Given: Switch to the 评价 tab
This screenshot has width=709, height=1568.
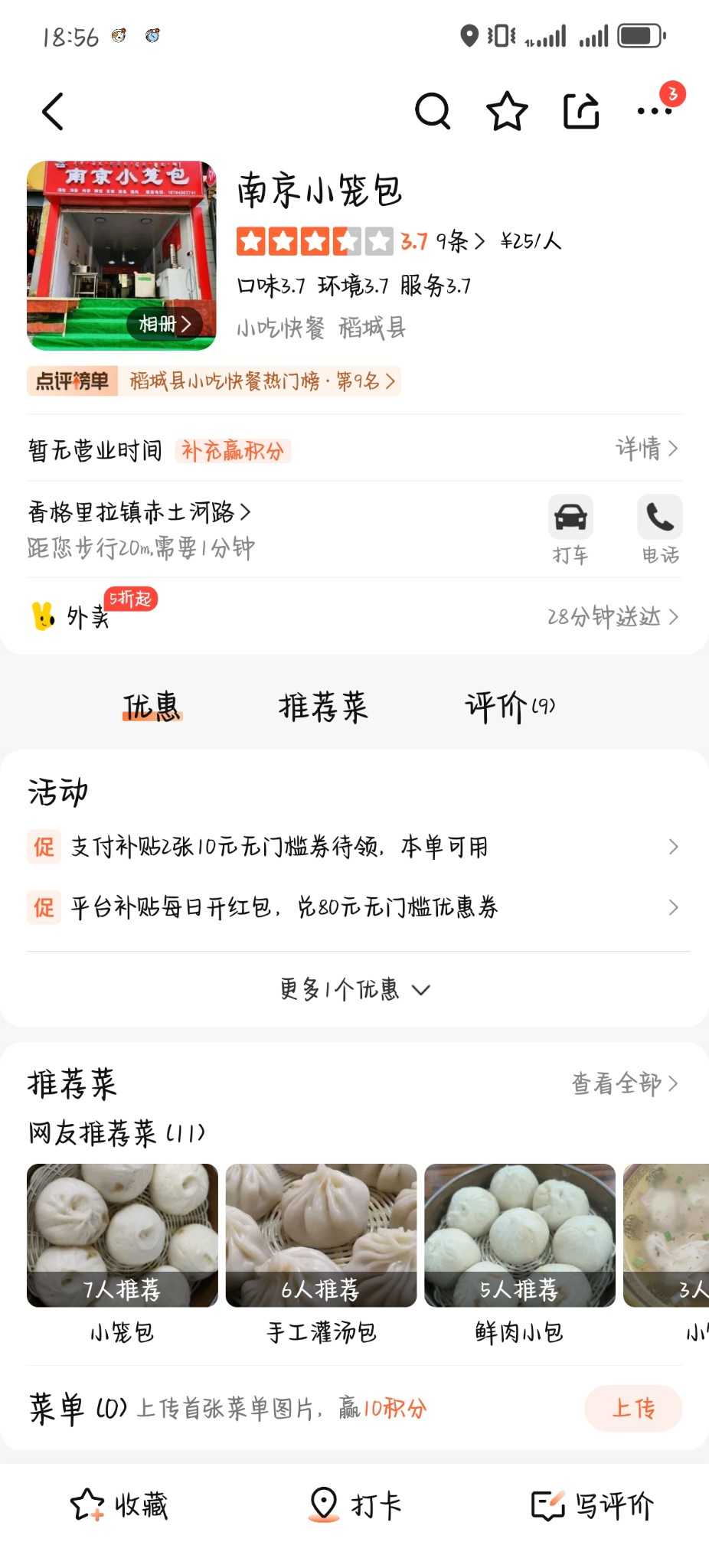Looking at the screenshot, I should coord(509,706).
